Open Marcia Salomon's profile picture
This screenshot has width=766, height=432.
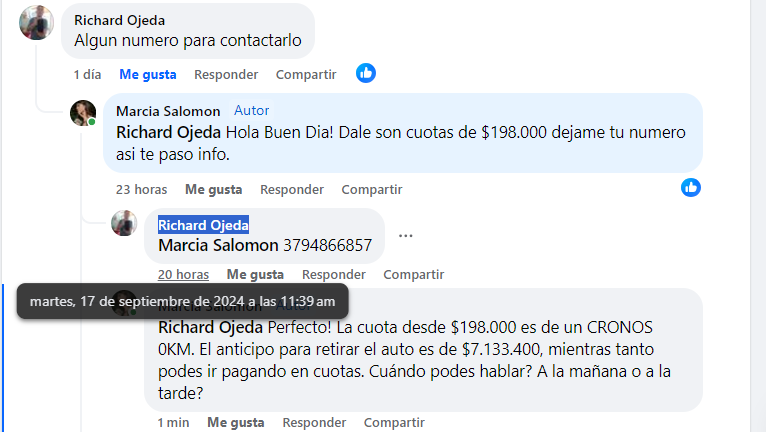pos(83,113)
